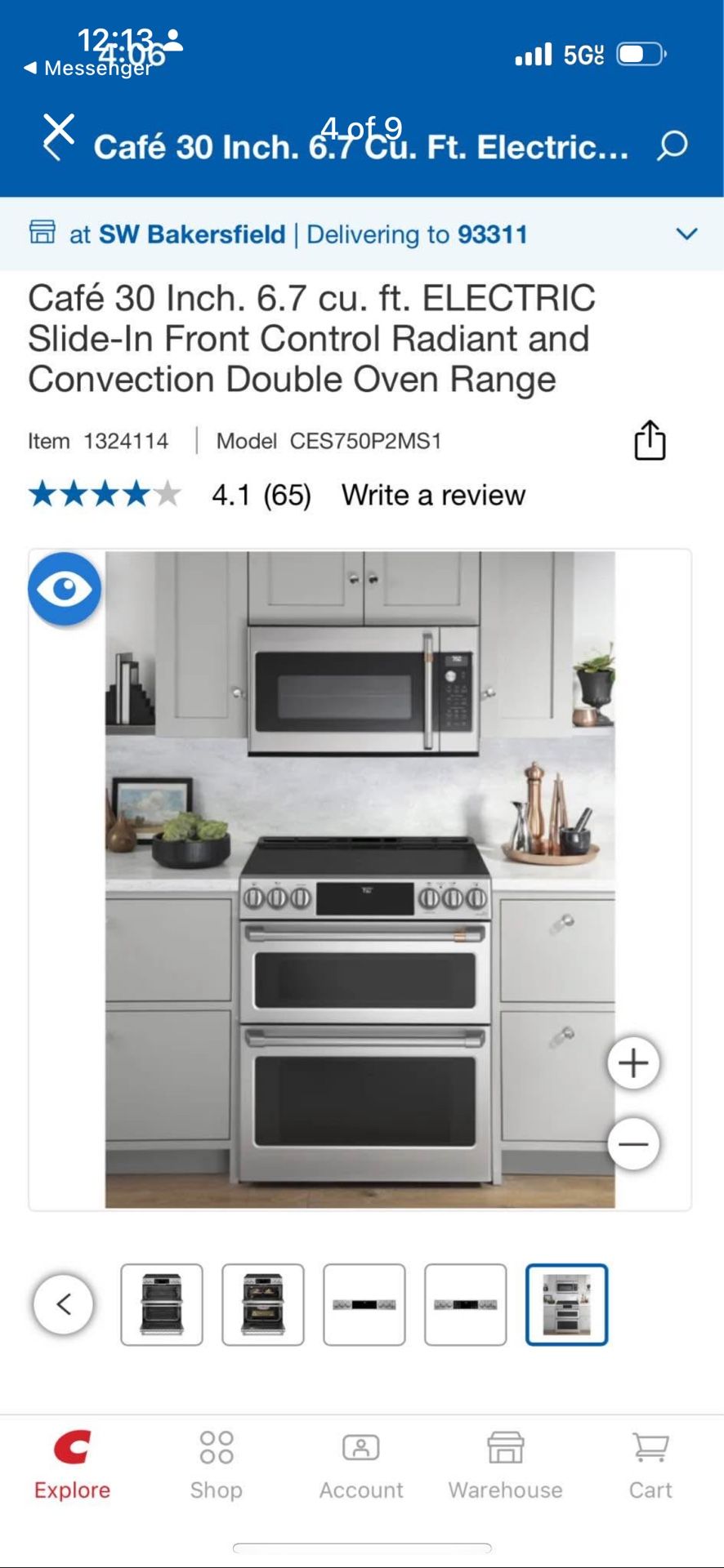Select the open-oven range thumbnail with food
724x1568 pixels.
[263, 1304]
